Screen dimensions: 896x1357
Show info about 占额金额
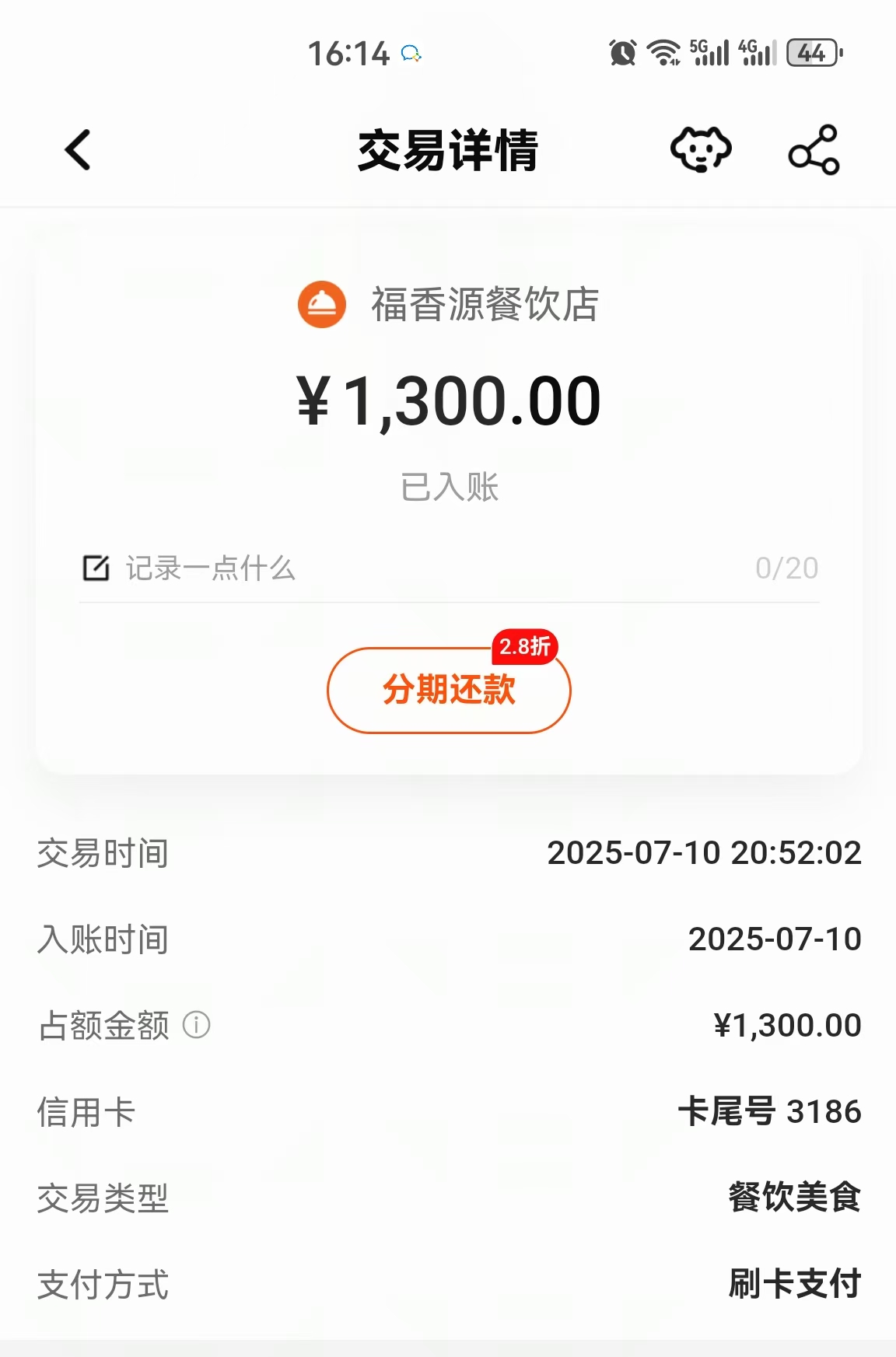[196, 1025]
